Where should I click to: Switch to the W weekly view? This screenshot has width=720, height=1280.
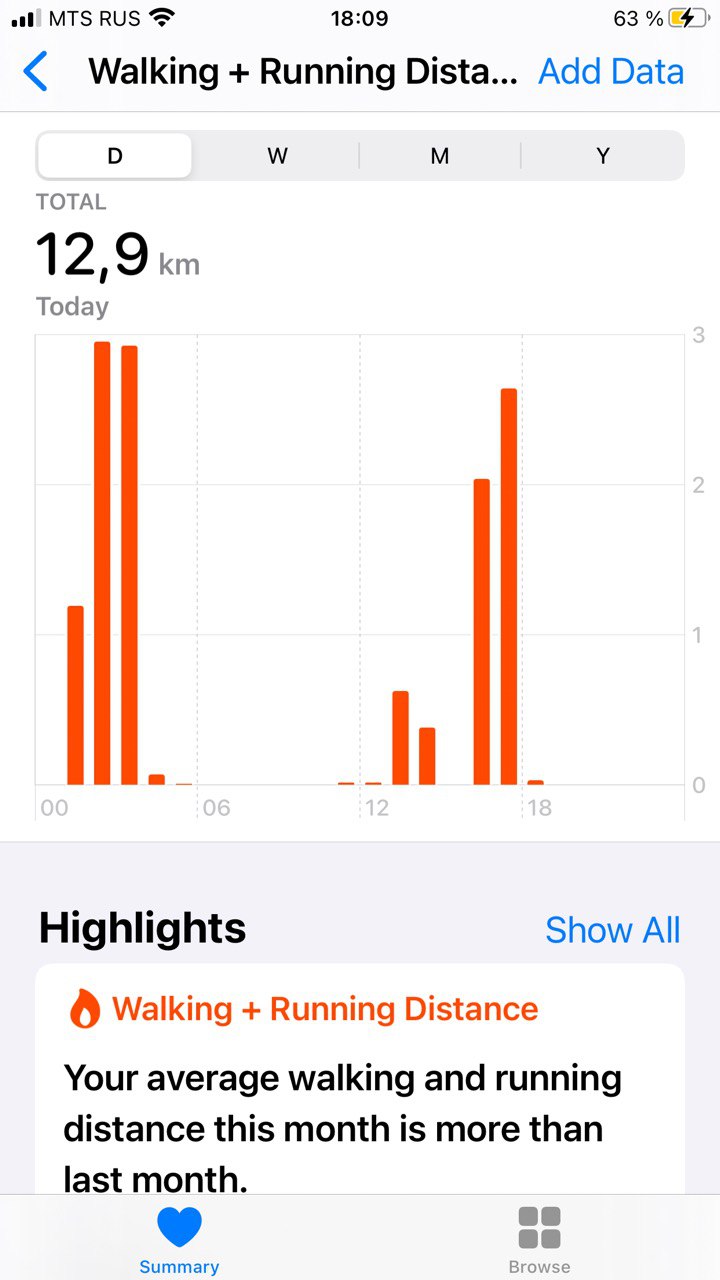tap(277, 156)
